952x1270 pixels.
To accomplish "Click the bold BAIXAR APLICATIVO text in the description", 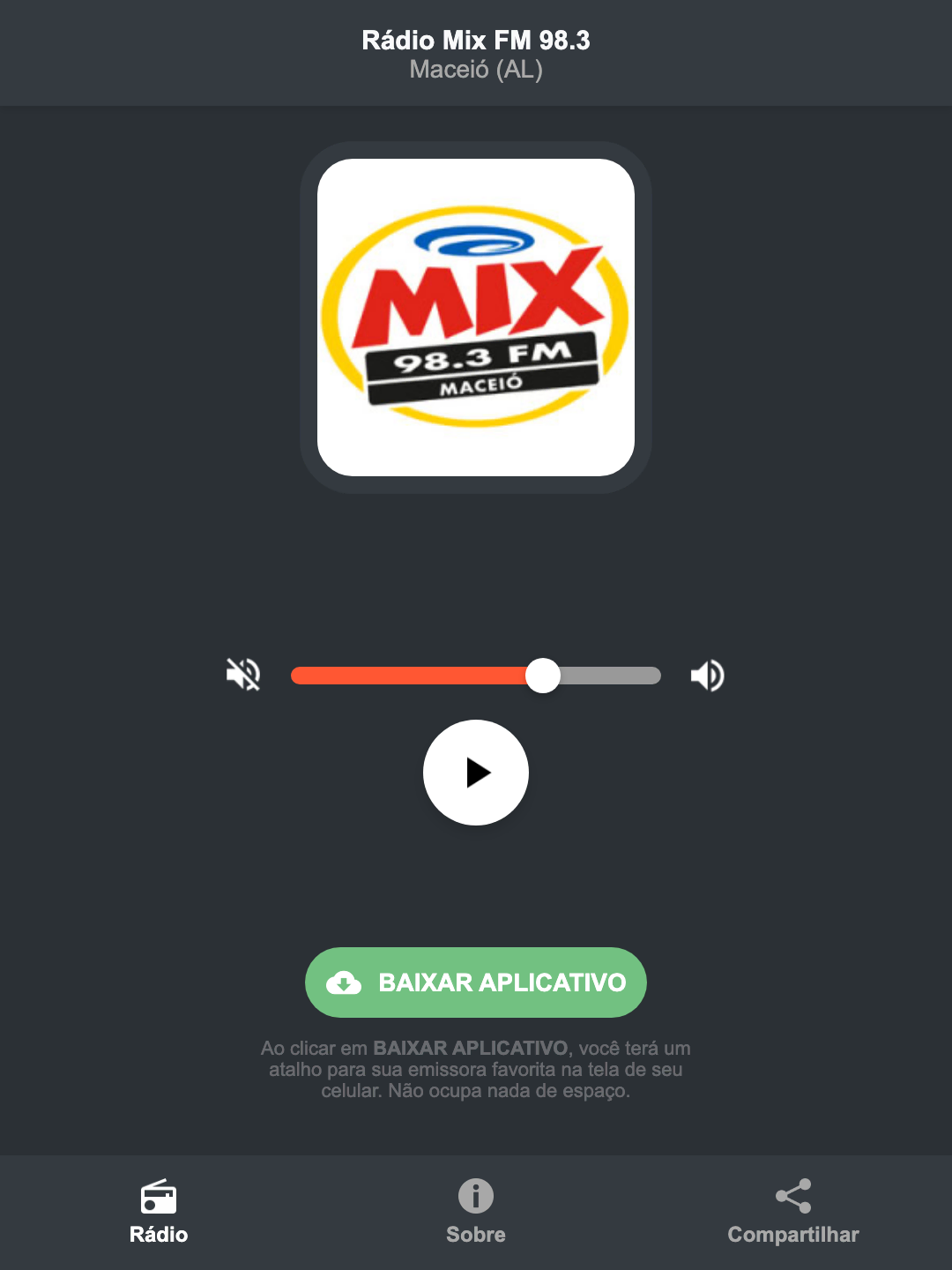I will pyautogui.click(x=473, y=1049).
